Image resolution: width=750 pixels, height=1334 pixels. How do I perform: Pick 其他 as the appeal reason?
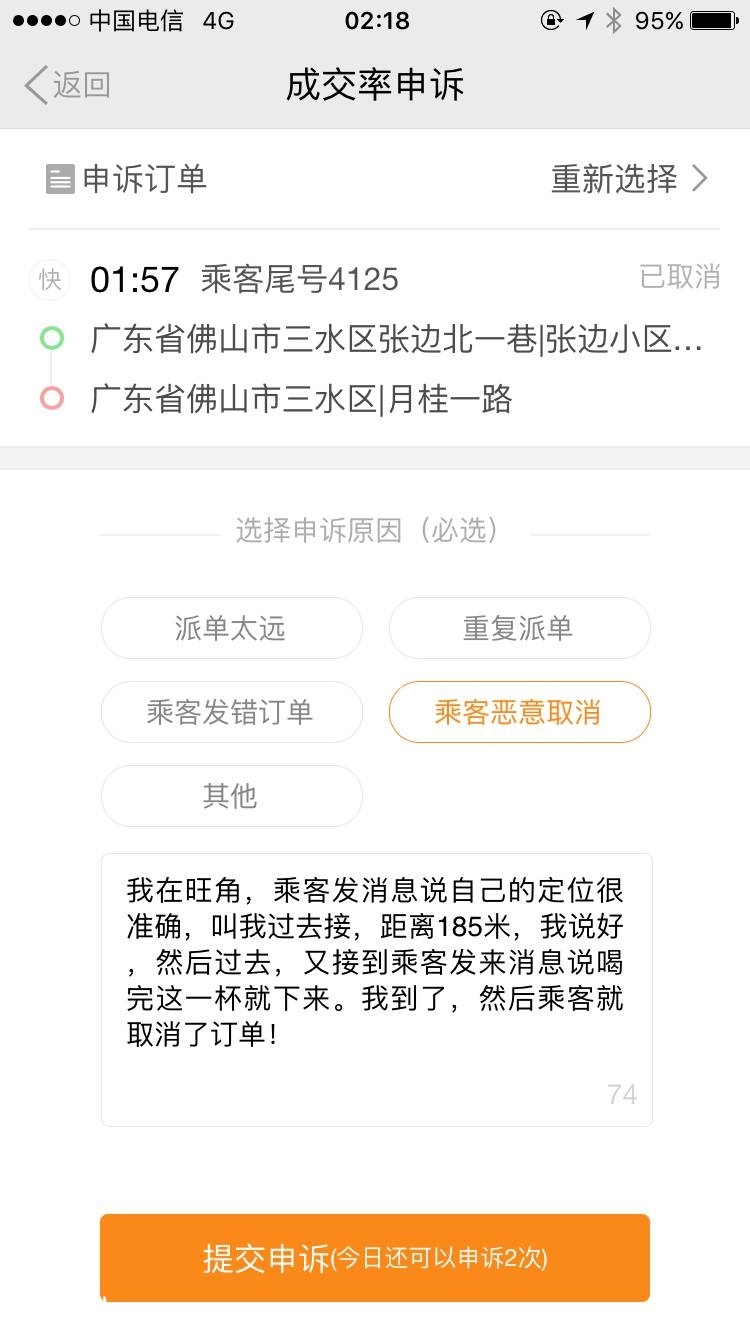231,796
